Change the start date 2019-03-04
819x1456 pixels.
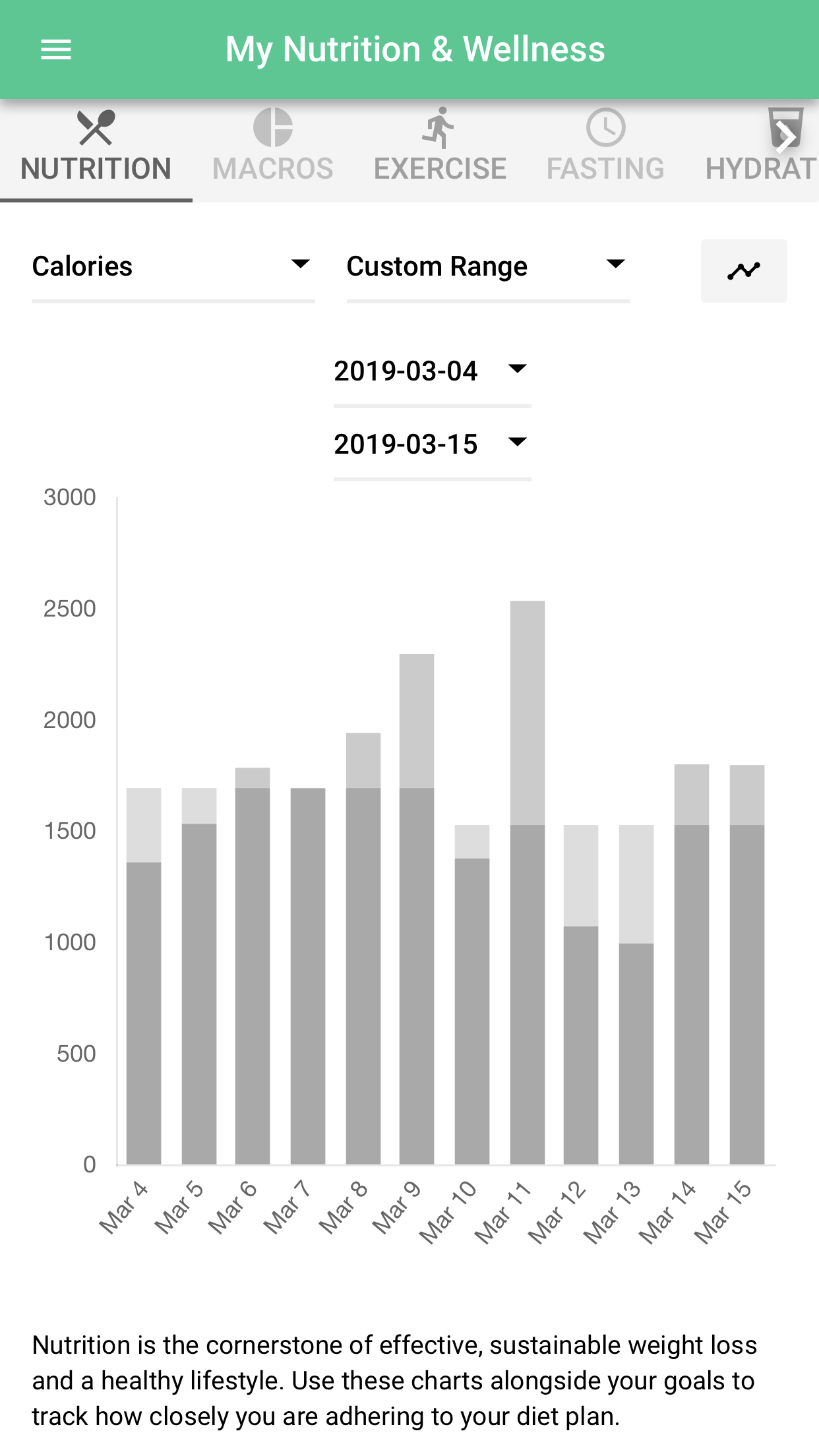pos(432,372)
